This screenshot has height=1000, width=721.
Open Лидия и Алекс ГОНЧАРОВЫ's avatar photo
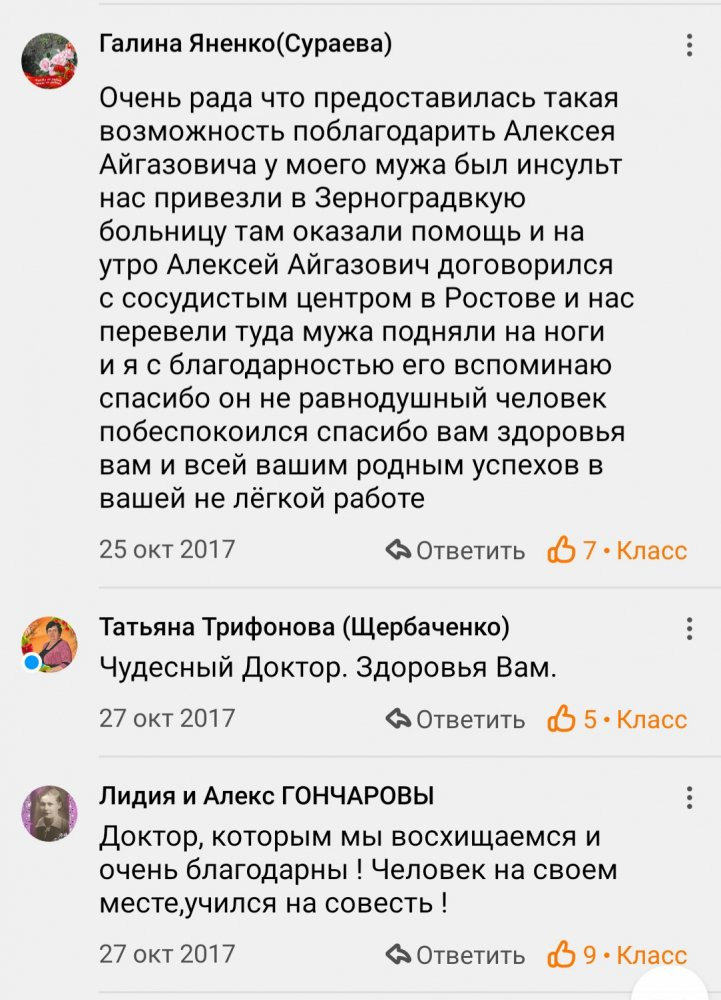pyautogui.click(x=49, y=812)
